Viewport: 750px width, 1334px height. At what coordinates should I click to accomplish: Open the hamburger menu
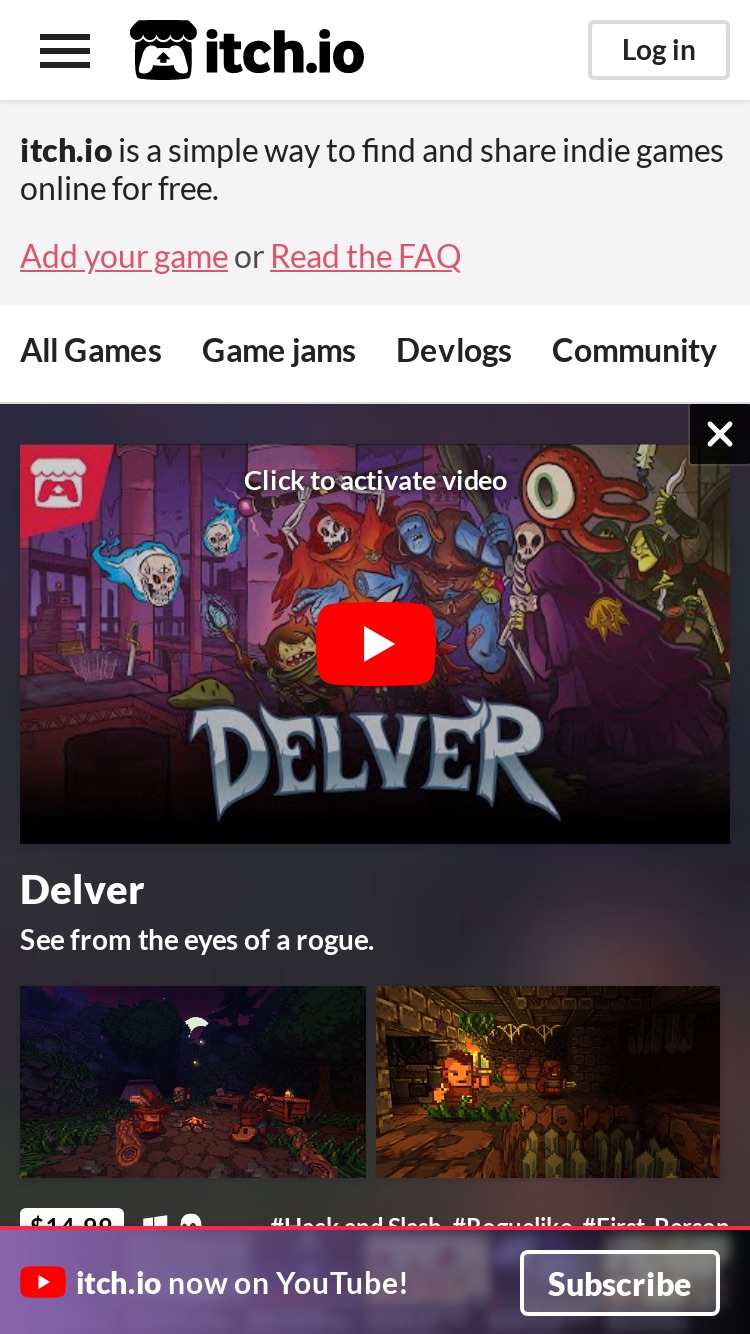point(65,50)
